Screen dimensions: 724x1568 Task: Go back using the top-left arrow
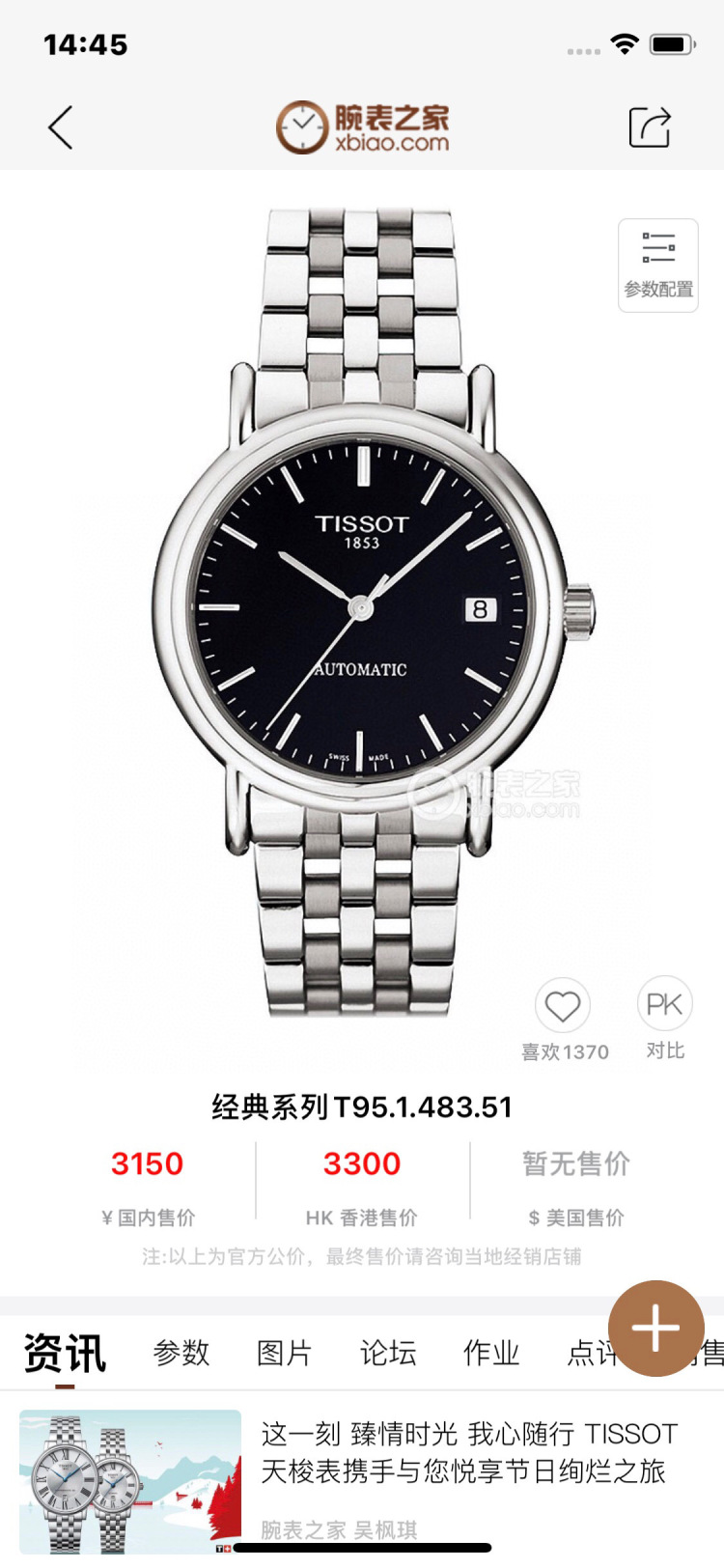pos(61,127)
